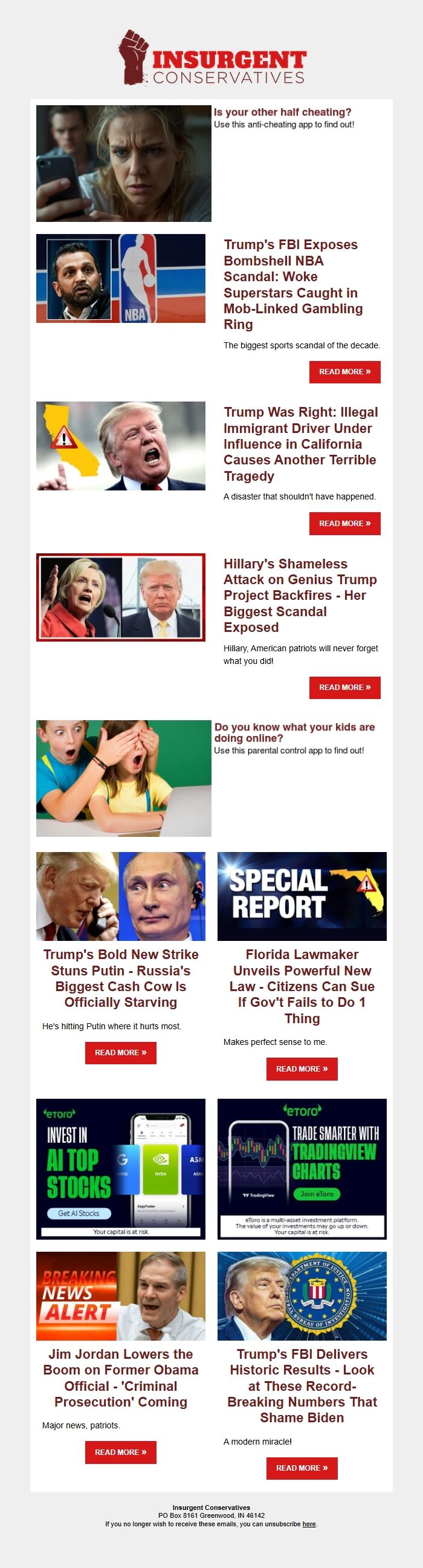Tap Read More under the NBA scandal story
Image resolution: width=423 pixels, height=1568 pixels.
[x=344, y=372]
